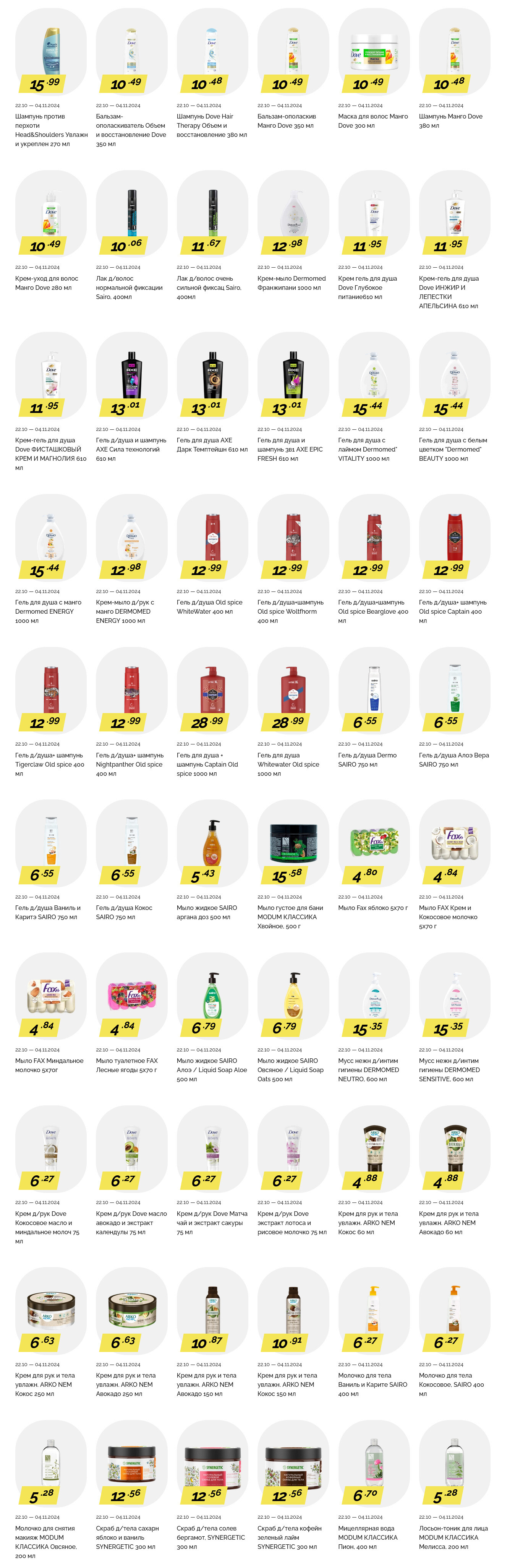Open Sairo normal hold hairspray 400 ml

click(131, 213)
